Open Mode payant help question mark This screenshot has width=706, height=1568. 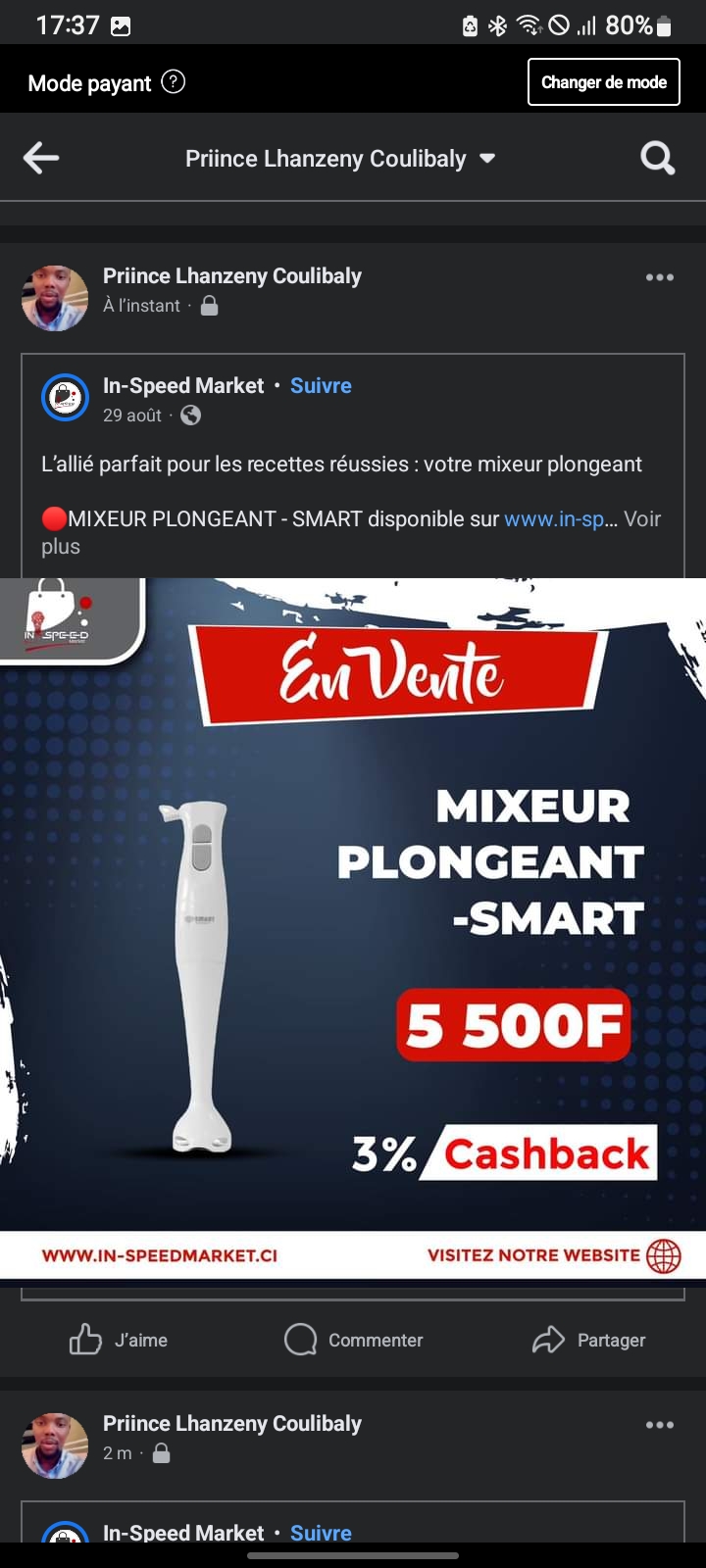(x=174, y=82)
